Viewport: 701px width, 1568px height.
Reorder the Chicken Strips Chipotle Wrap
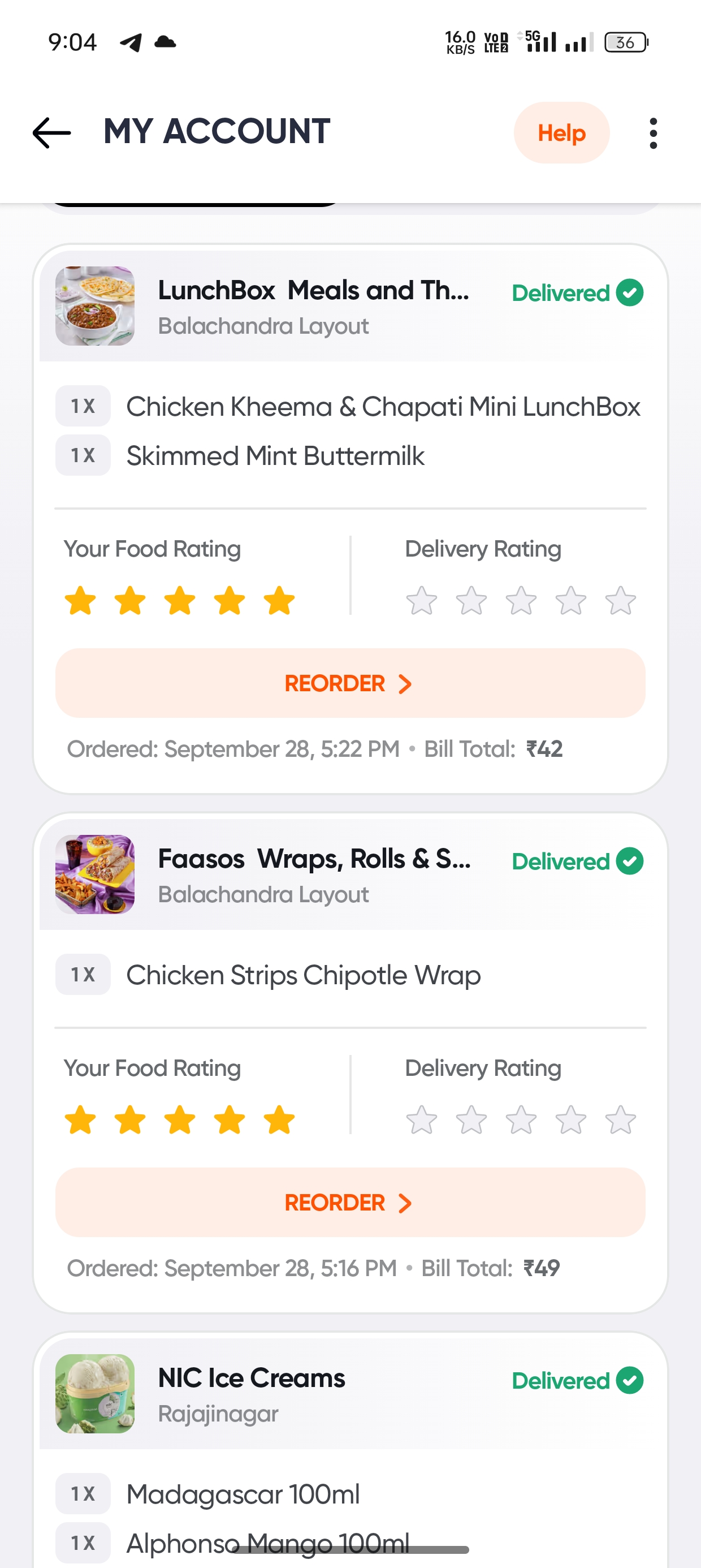click(x=350, y=1202)
